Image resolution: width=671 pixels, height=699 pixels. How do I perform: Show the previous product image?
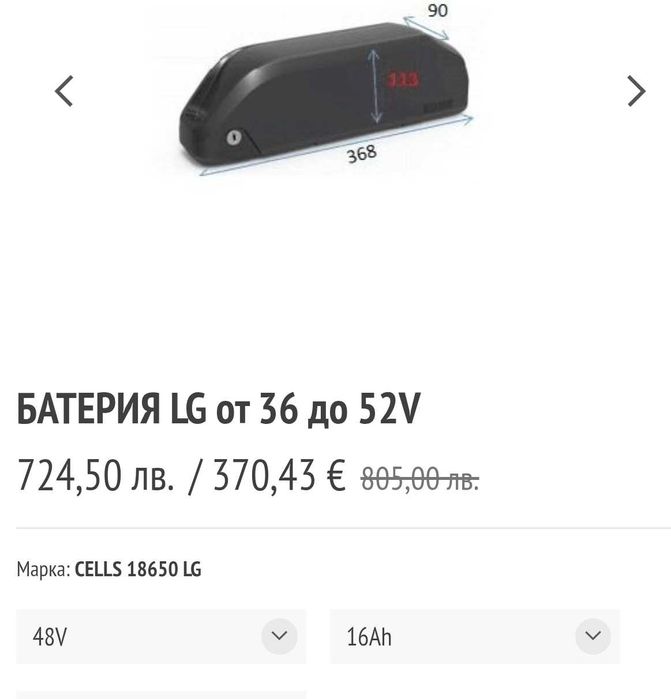click(64, 91)
